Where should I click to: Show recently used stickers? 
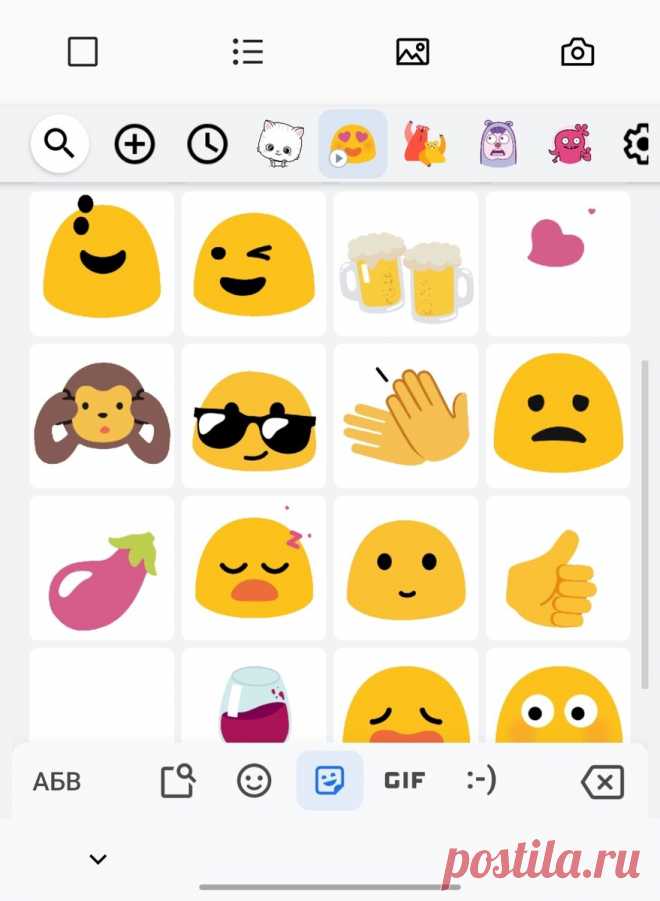(207, 145)
